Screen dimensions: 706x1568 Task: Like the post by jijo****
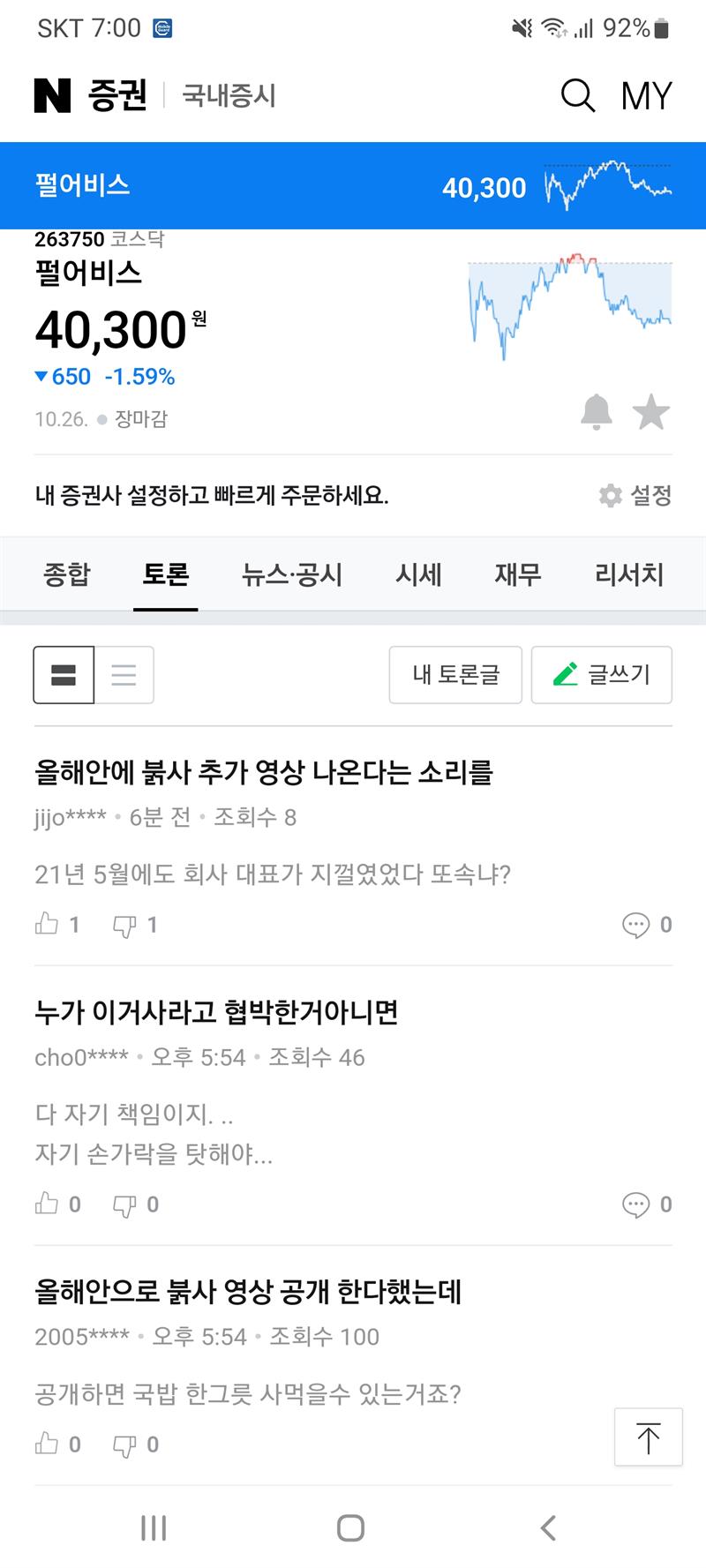pyautogui.click(x=56, y=925)
